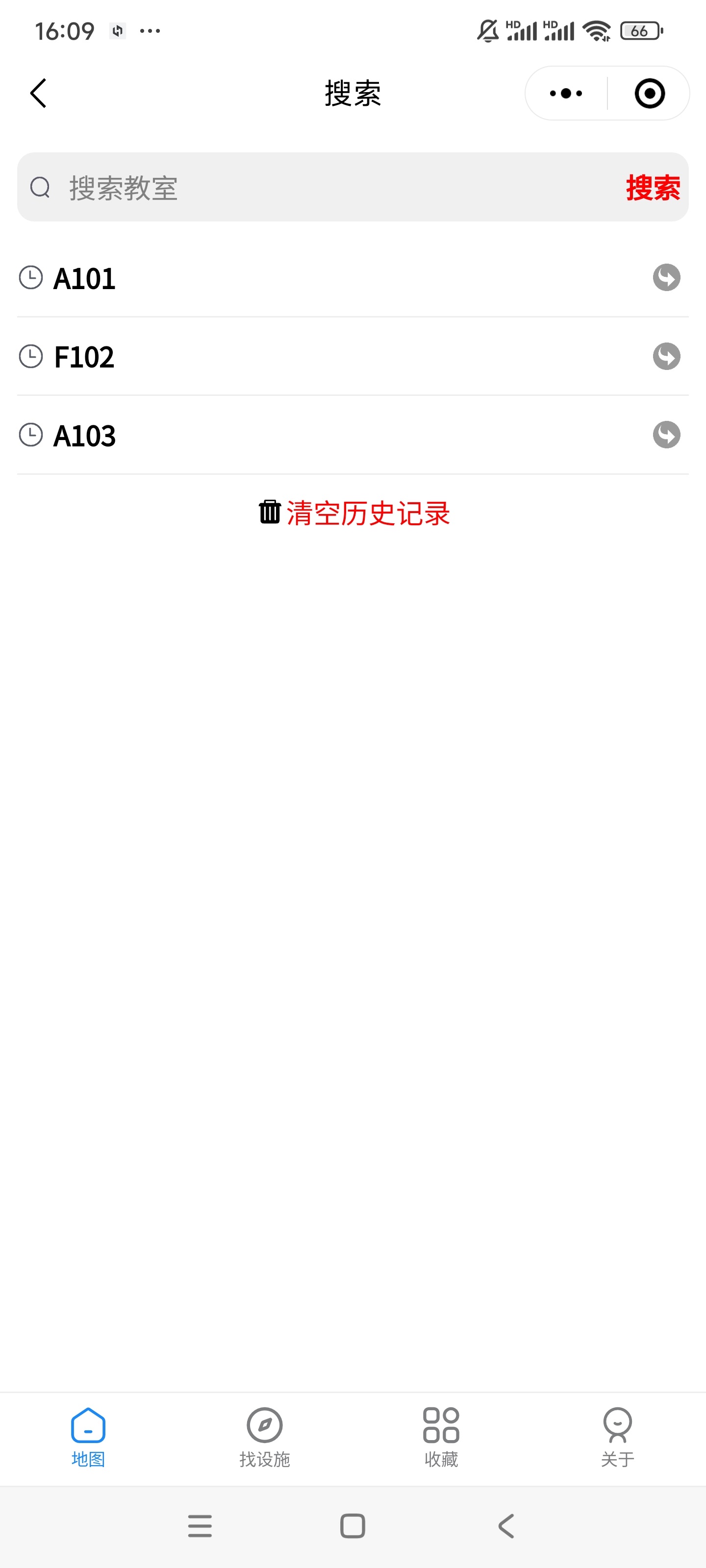Open the 收藏 tab

(x=441, y=1437)
